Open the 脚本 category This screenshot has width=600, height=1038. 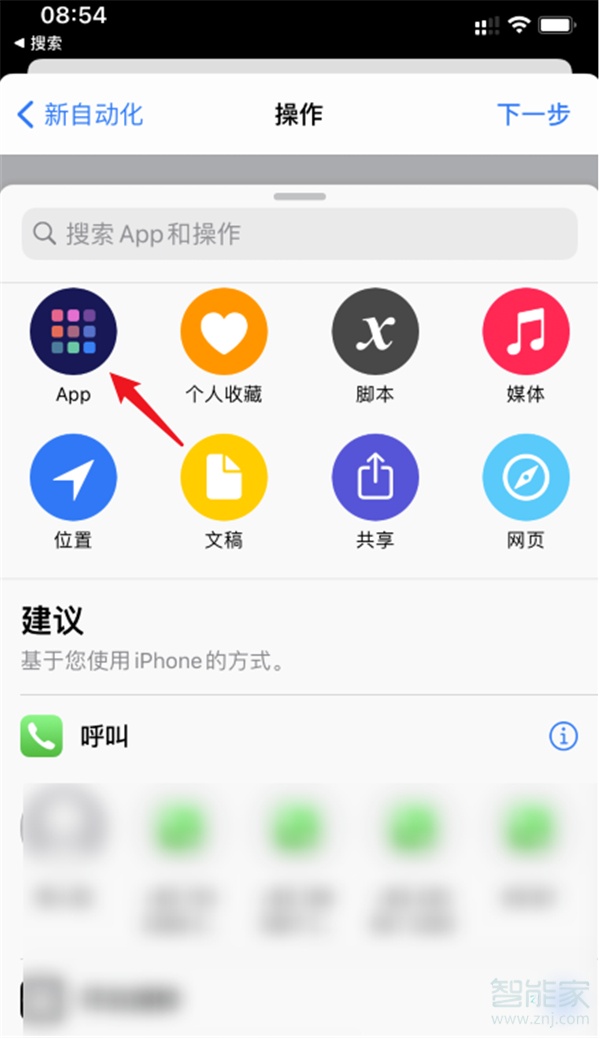375,332
